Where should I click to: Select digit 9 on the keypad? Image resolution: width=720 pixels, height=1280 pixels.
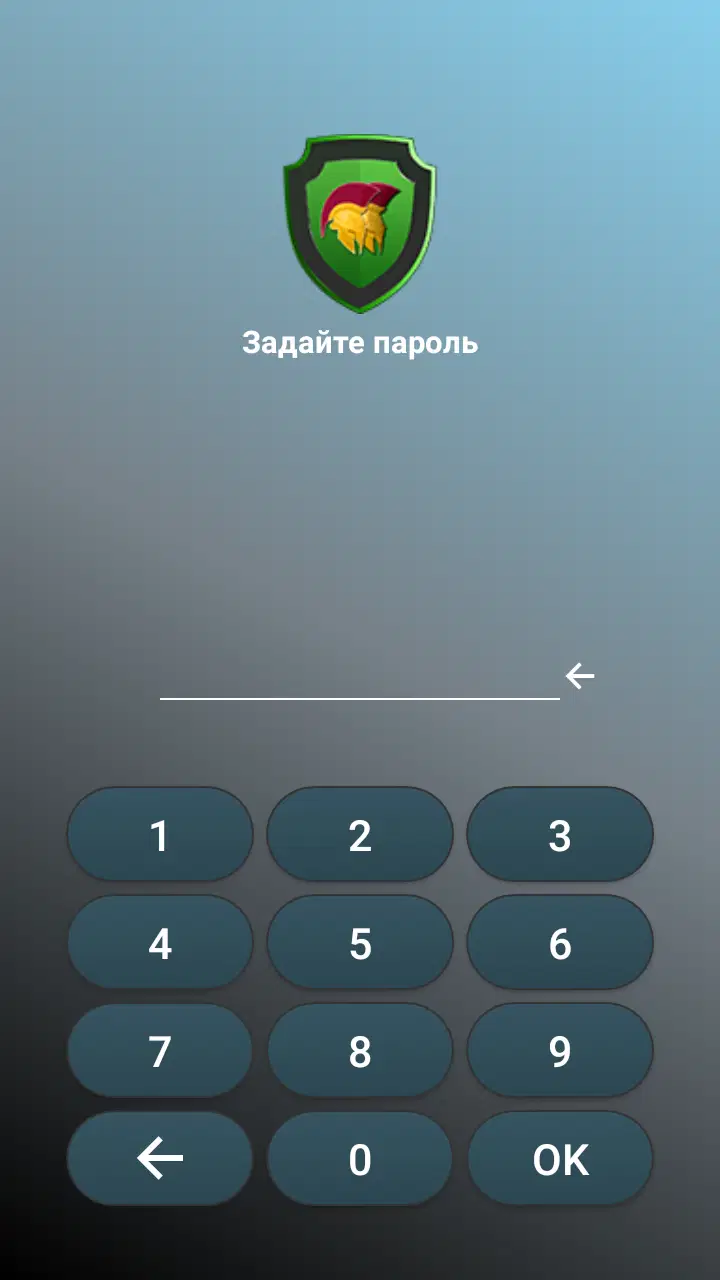(560, 1051)
